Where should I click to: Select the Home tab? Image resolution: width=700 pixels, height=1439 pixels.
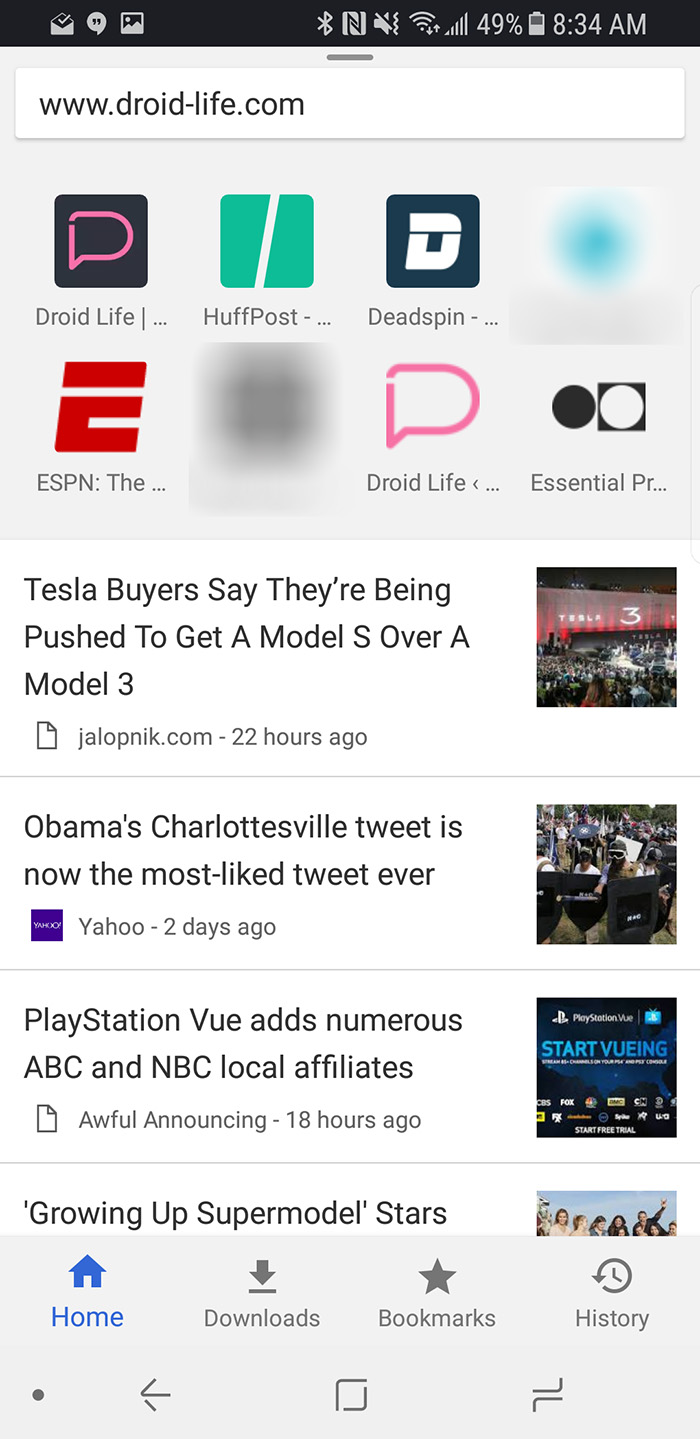point(87,1293)
